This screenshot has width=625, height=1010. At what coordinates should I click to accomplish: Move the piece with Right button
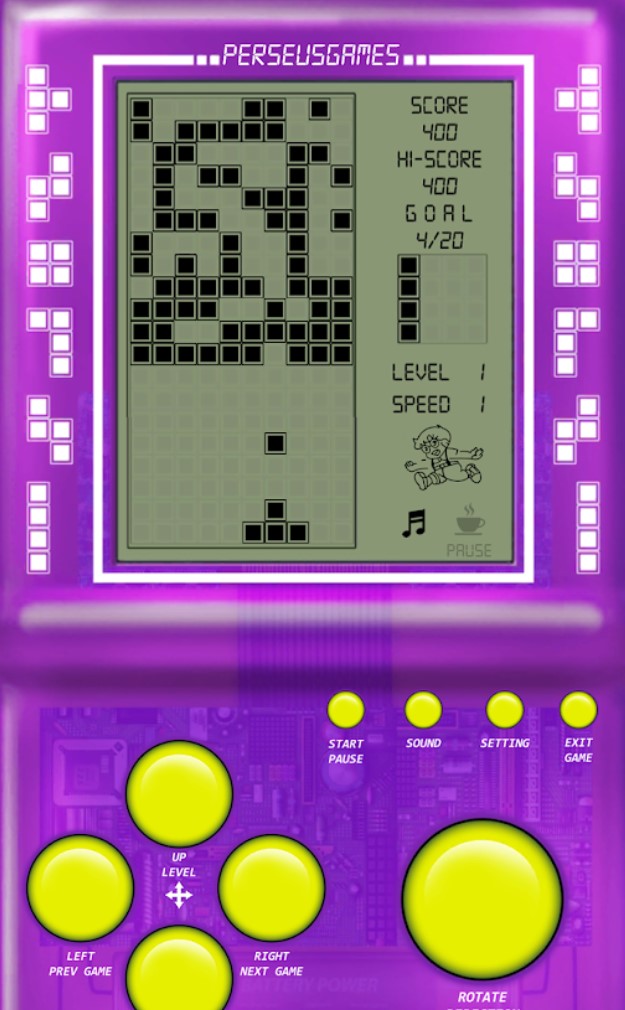pos(271,888)
